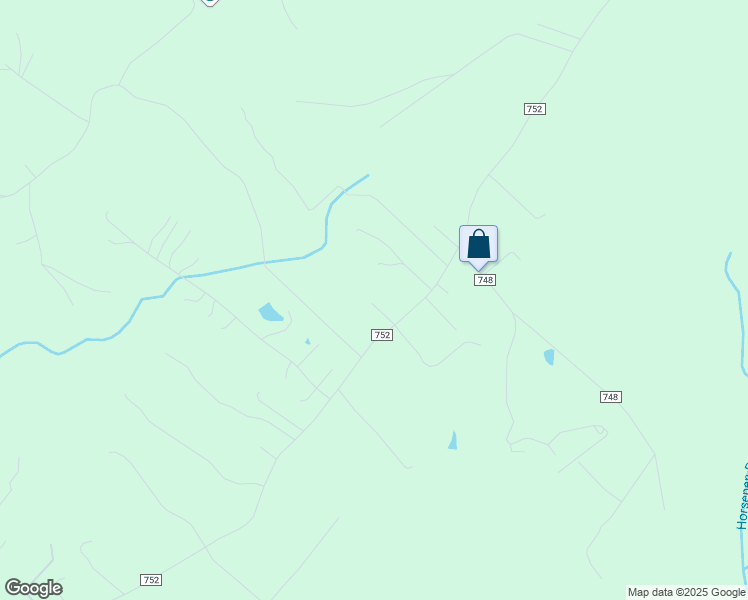Tap the shopping bag map marker
The width and height of the screenshot is (748, 600).
[479, 244]
